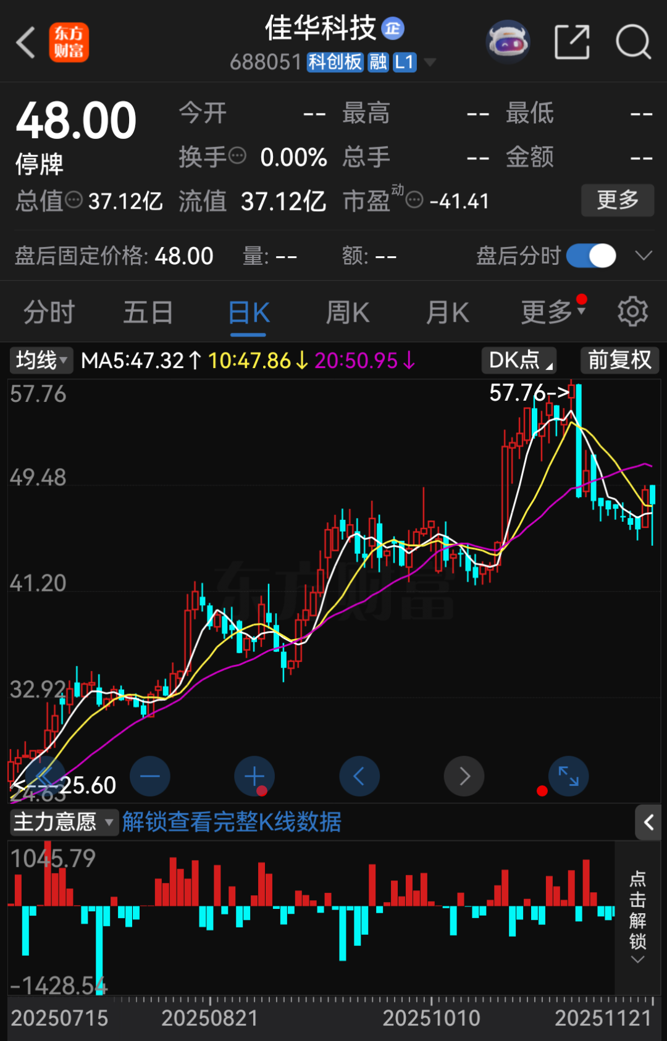Tap 解锁查看完整K线数据 link
667x1041 pixels.
[x=232, y=822]
